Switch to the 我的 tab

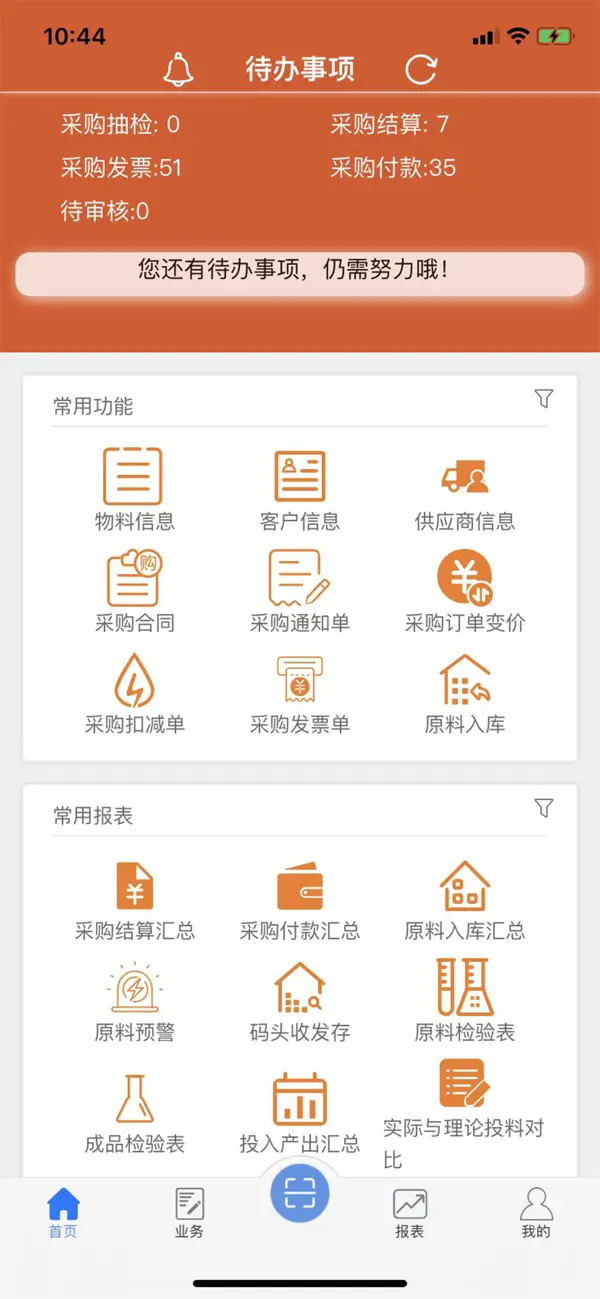coord(536,1212)
